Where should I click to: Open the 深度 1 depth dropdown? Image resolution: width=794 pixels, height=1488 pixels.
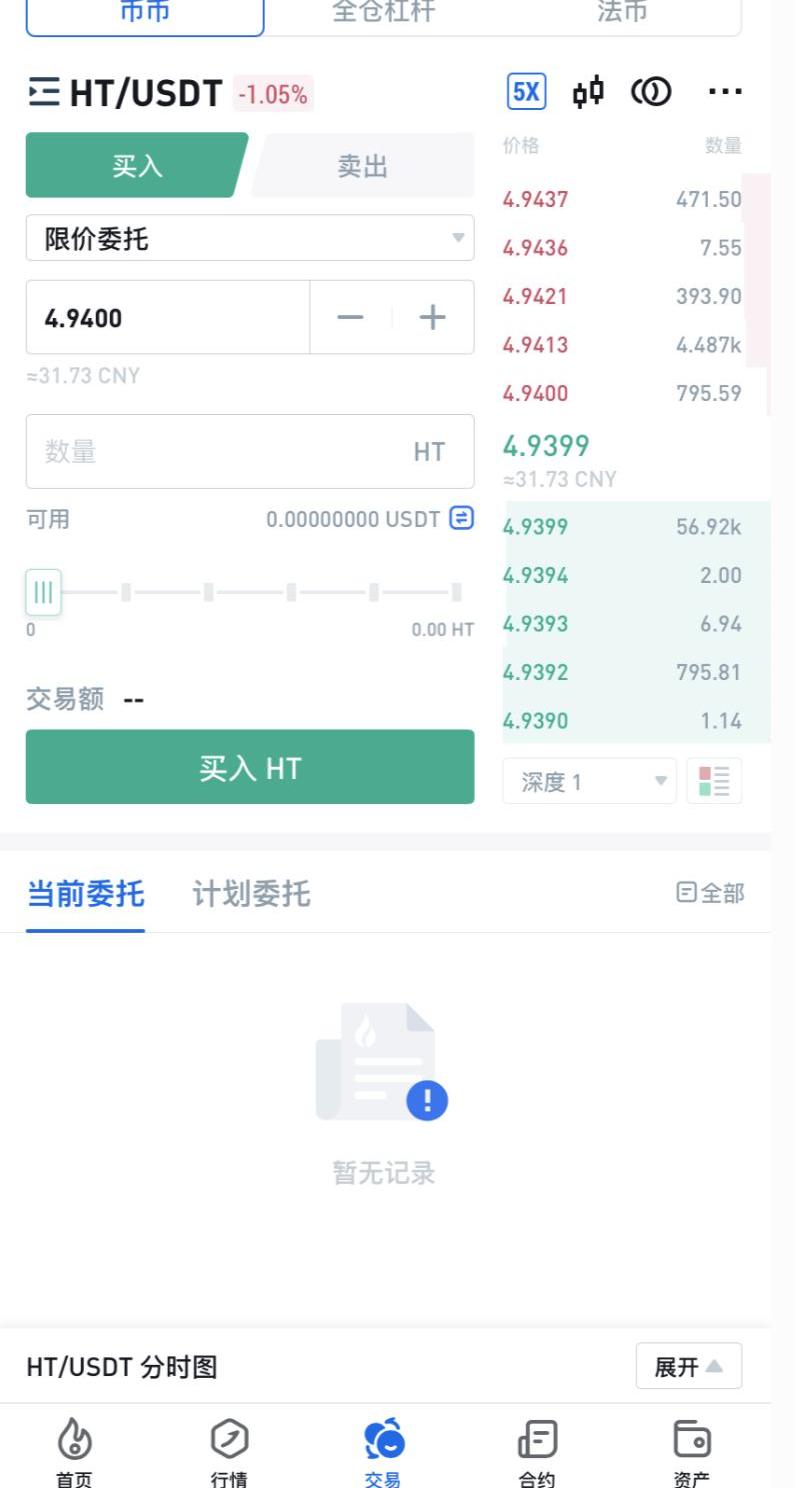(589, 781)
